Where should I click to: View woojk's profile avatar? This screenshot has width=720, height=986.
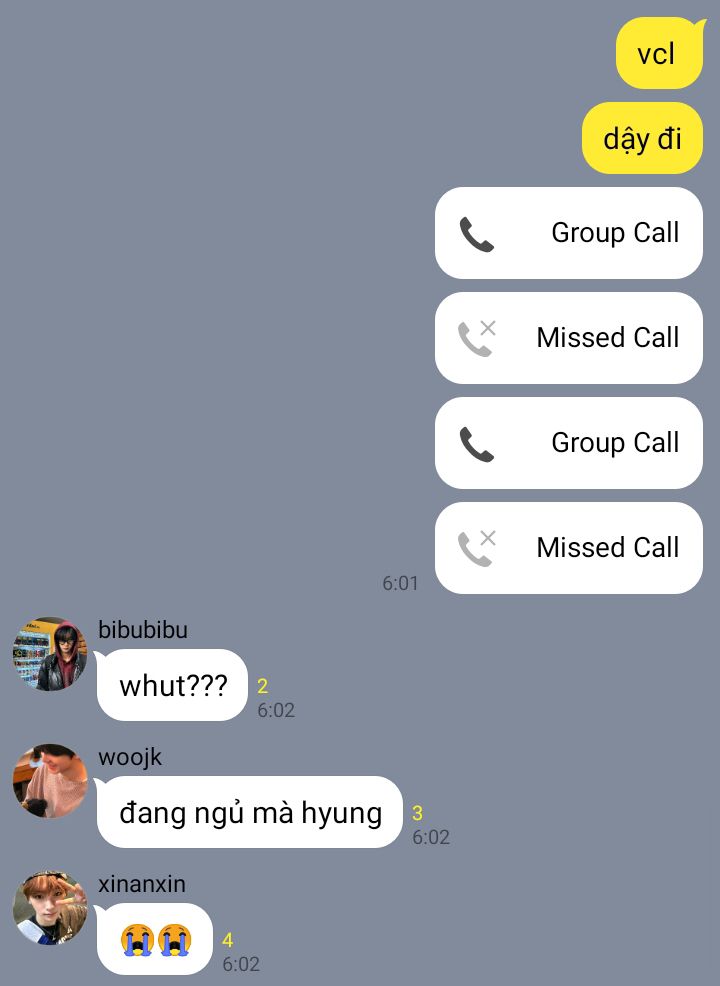50,781
